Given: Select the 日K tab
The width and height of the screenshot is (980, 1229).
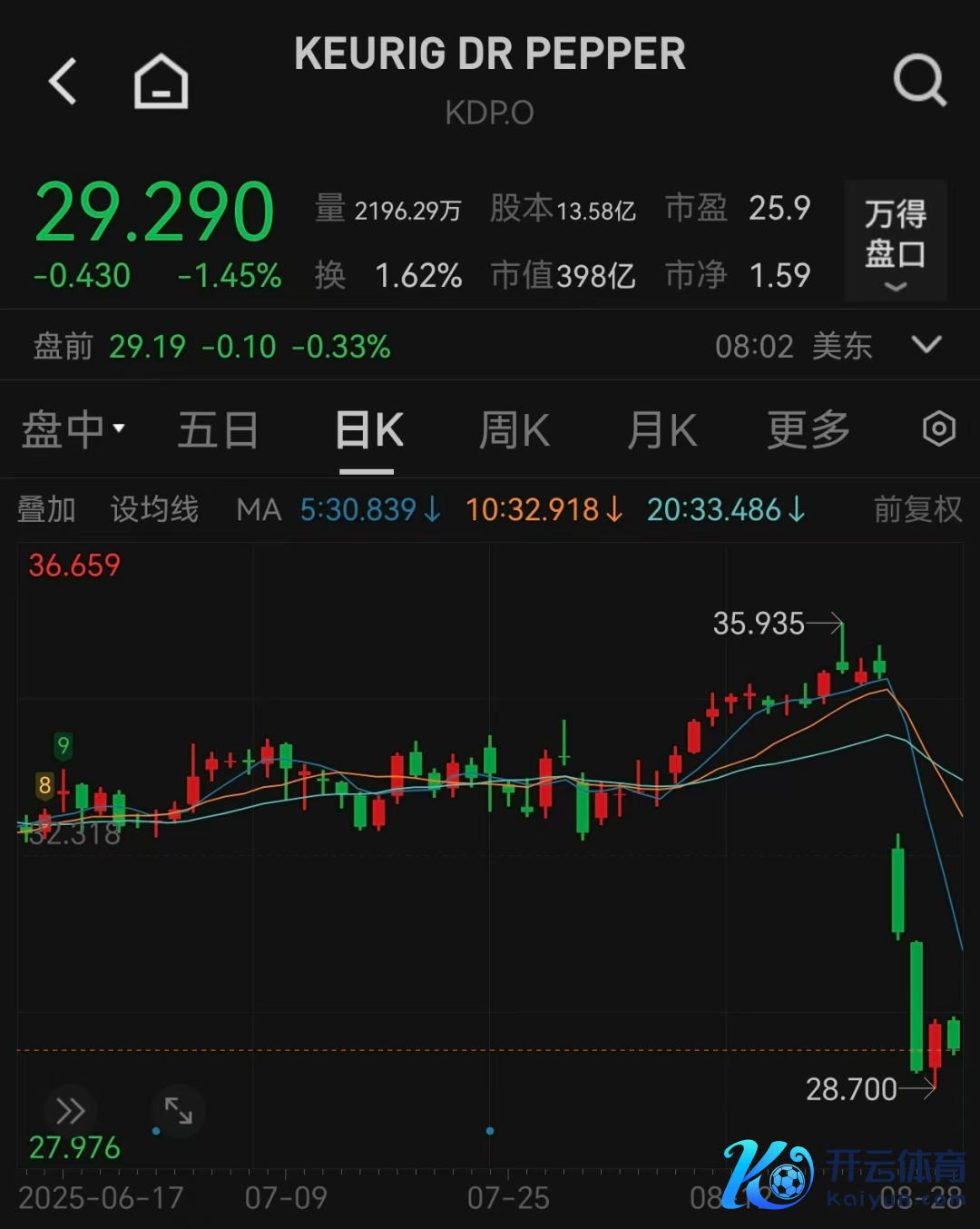Looking at the screenshot, I should point(367,429).
